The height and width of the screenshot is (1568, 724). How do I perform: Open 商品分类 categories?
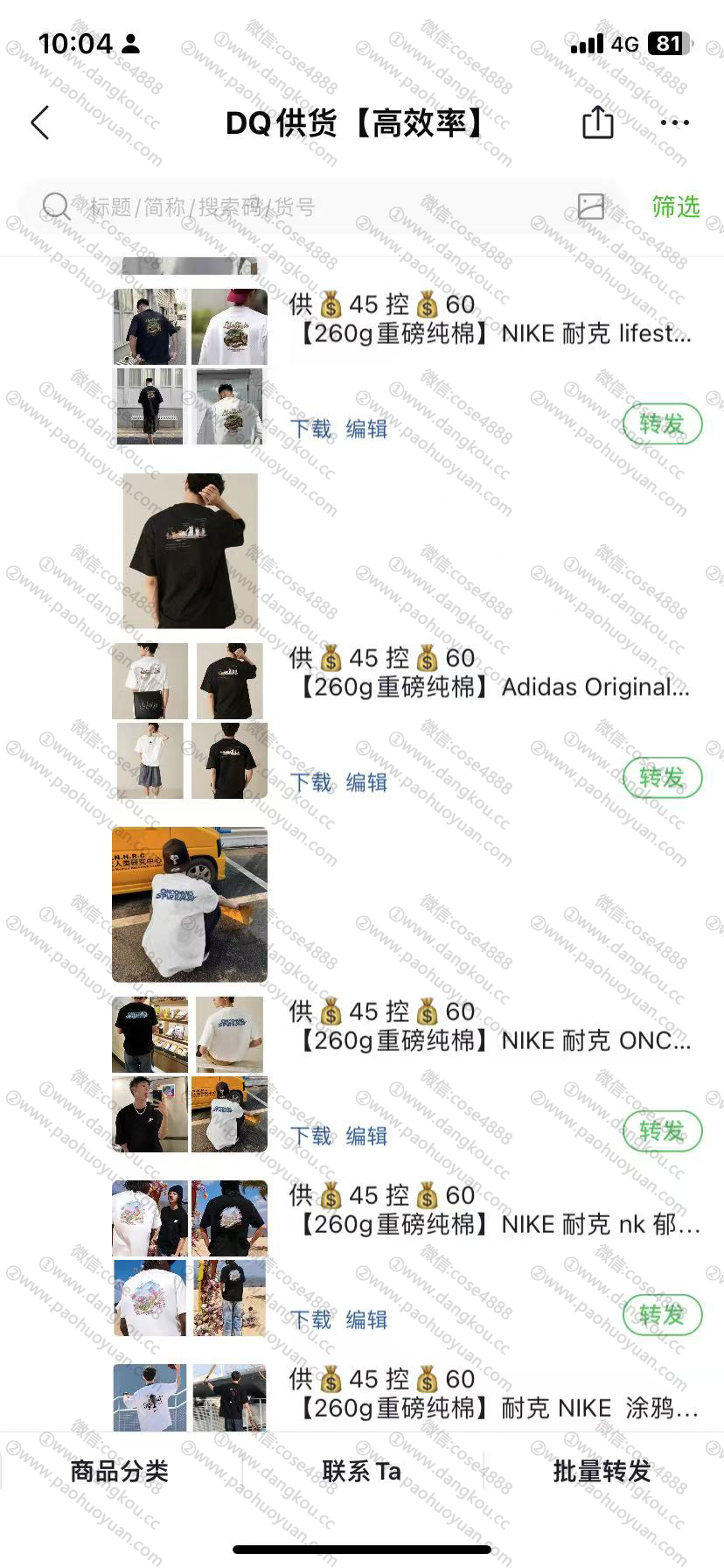tap(120, 1471)
